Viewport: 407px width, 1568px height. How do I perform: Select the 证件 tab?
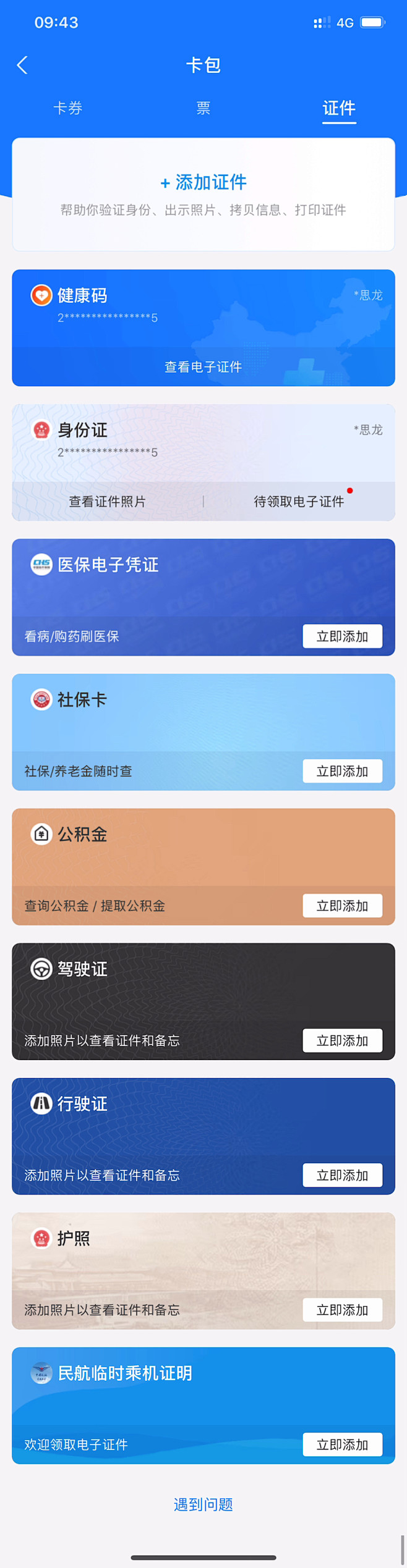tap(339, 108)
